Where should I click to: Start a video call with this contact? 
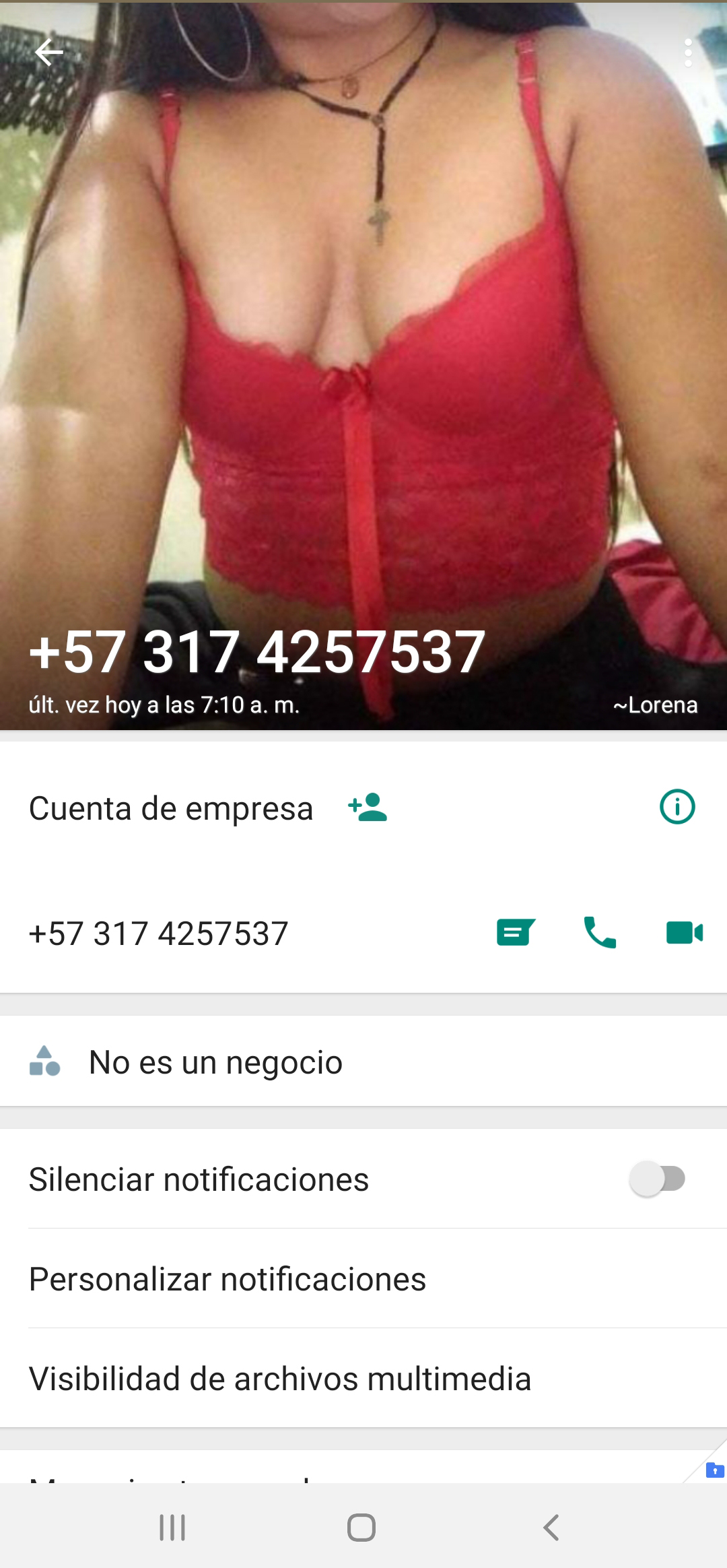pyautogui.click(x=685, y=933)
